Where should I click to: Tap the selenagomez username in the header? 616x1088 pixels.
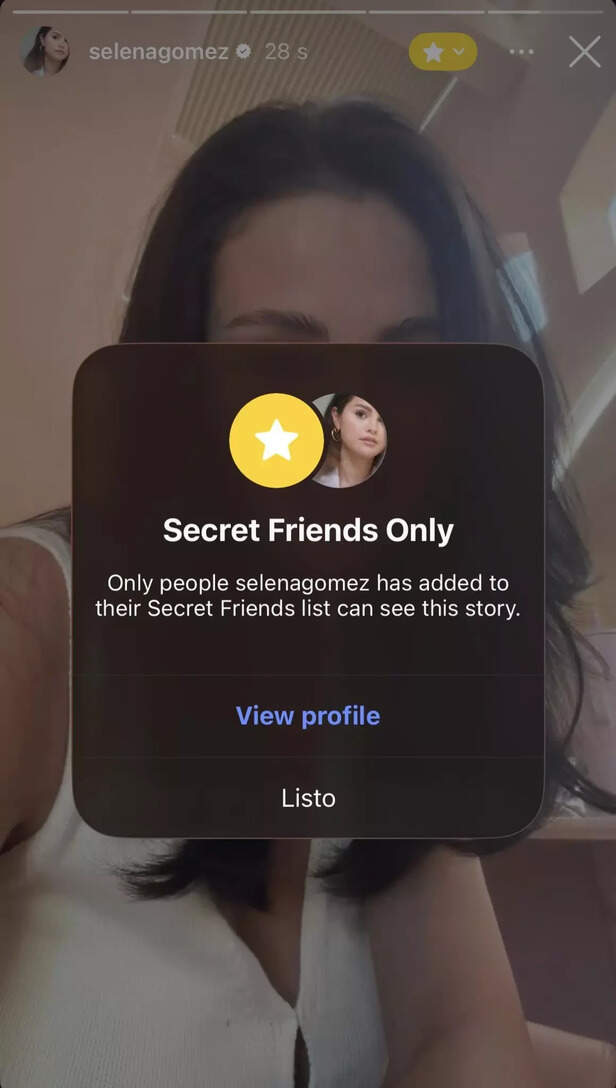(158, 52)
